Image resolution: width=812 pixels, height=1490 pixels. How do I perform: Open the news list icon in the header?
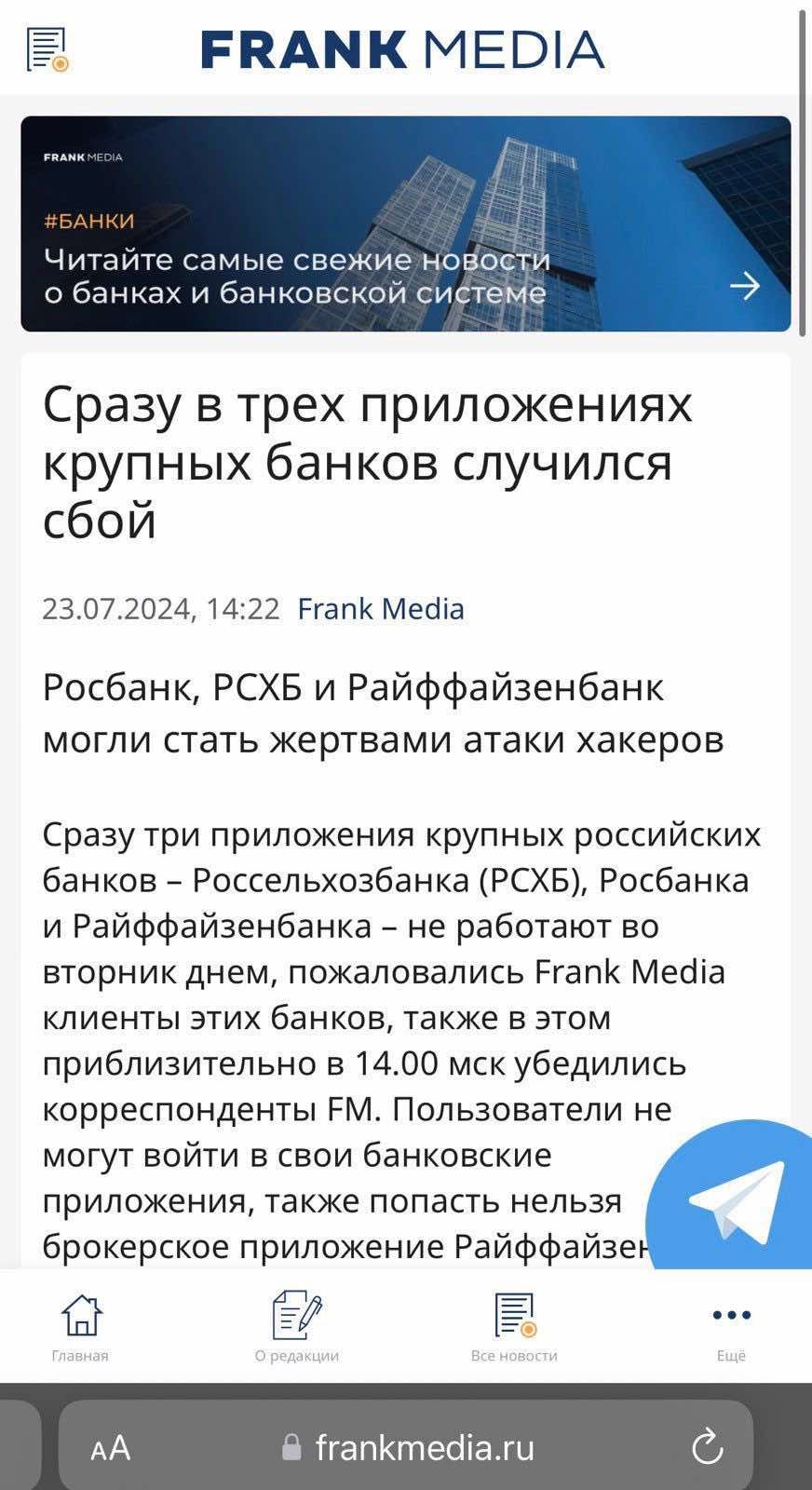[x=48, y=49]
